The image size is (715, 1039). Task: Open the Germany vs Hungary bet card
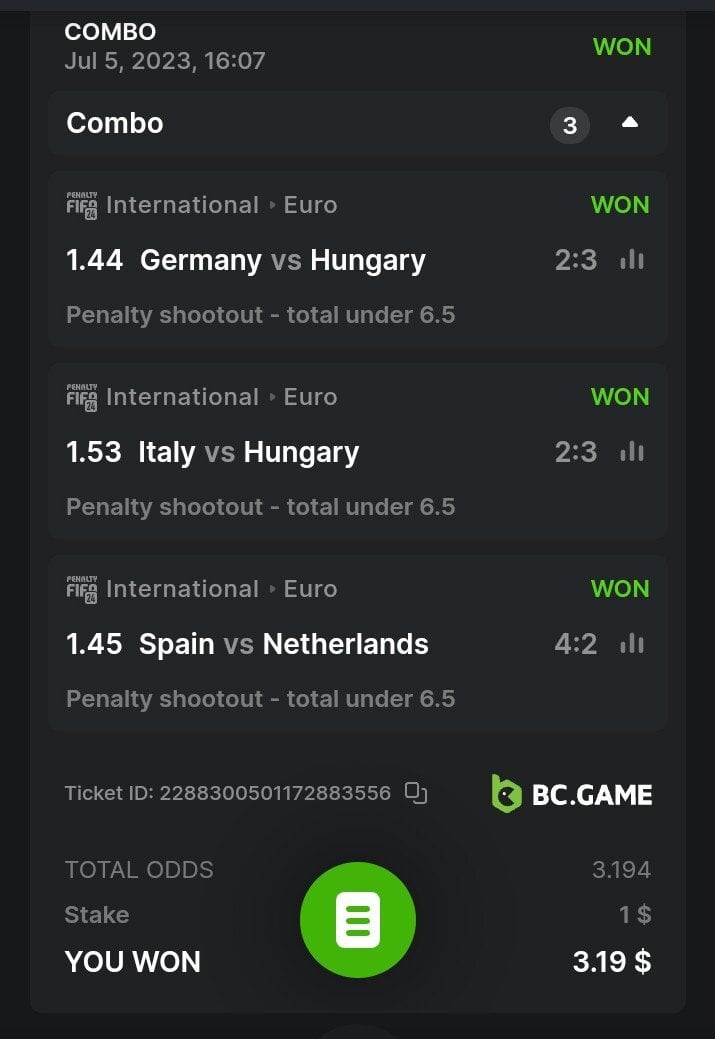283,261
